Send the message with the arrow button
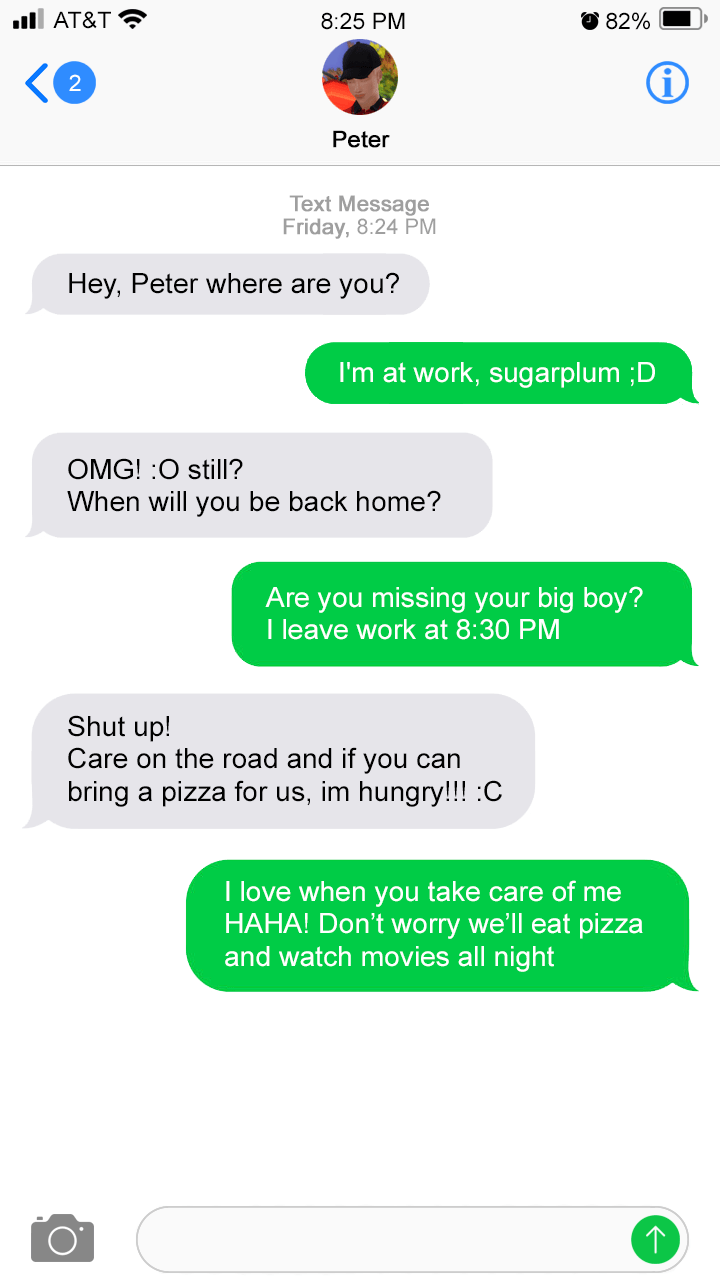The width and height of the screenshot is (720, 1280). 655,1240
